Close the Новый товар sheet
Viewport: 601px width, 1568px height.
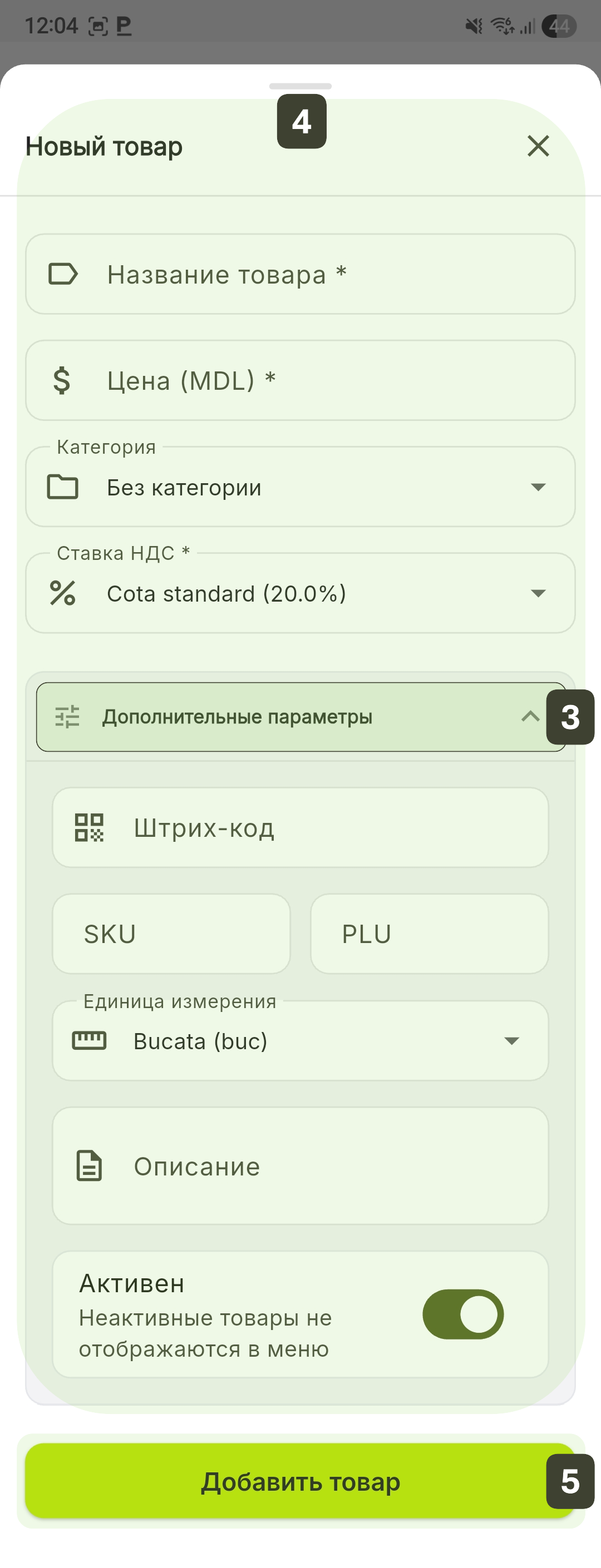click(x=538, y=146)
